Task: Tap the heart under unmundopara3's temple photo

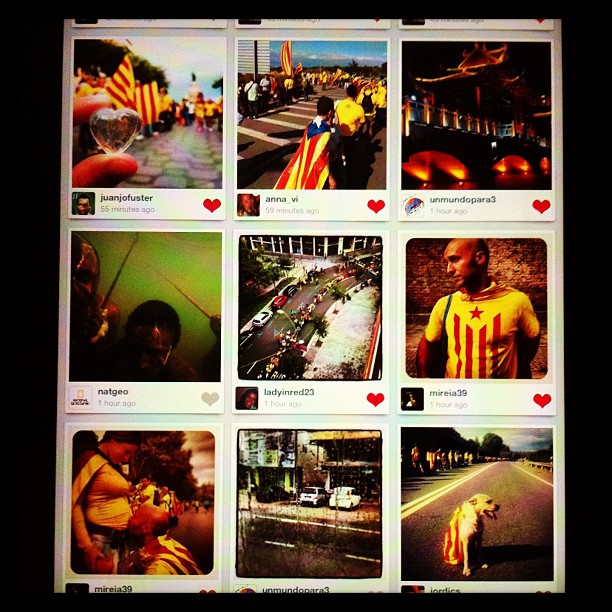Action: click(x=541, y=206)
